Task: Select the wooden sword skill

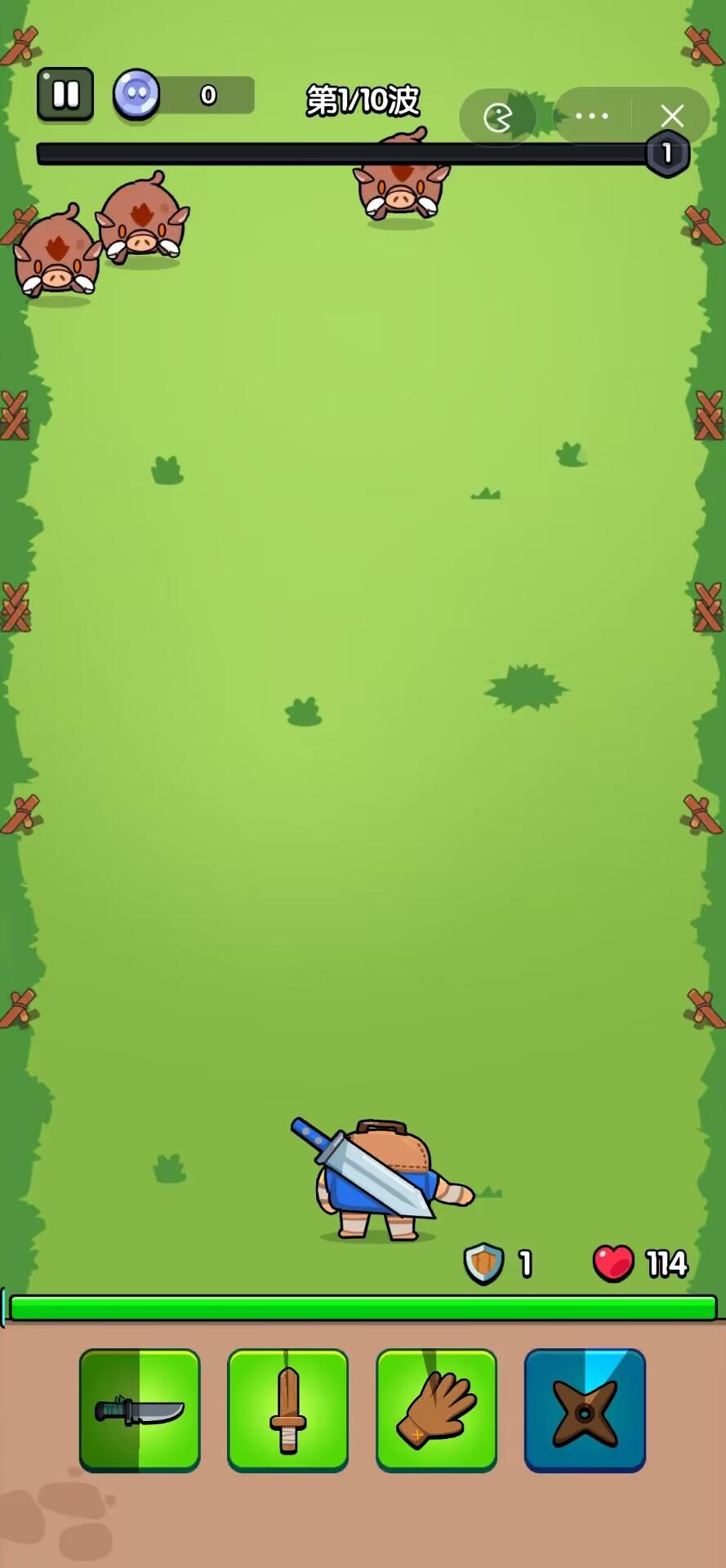Action: (x=287, y=1410)
